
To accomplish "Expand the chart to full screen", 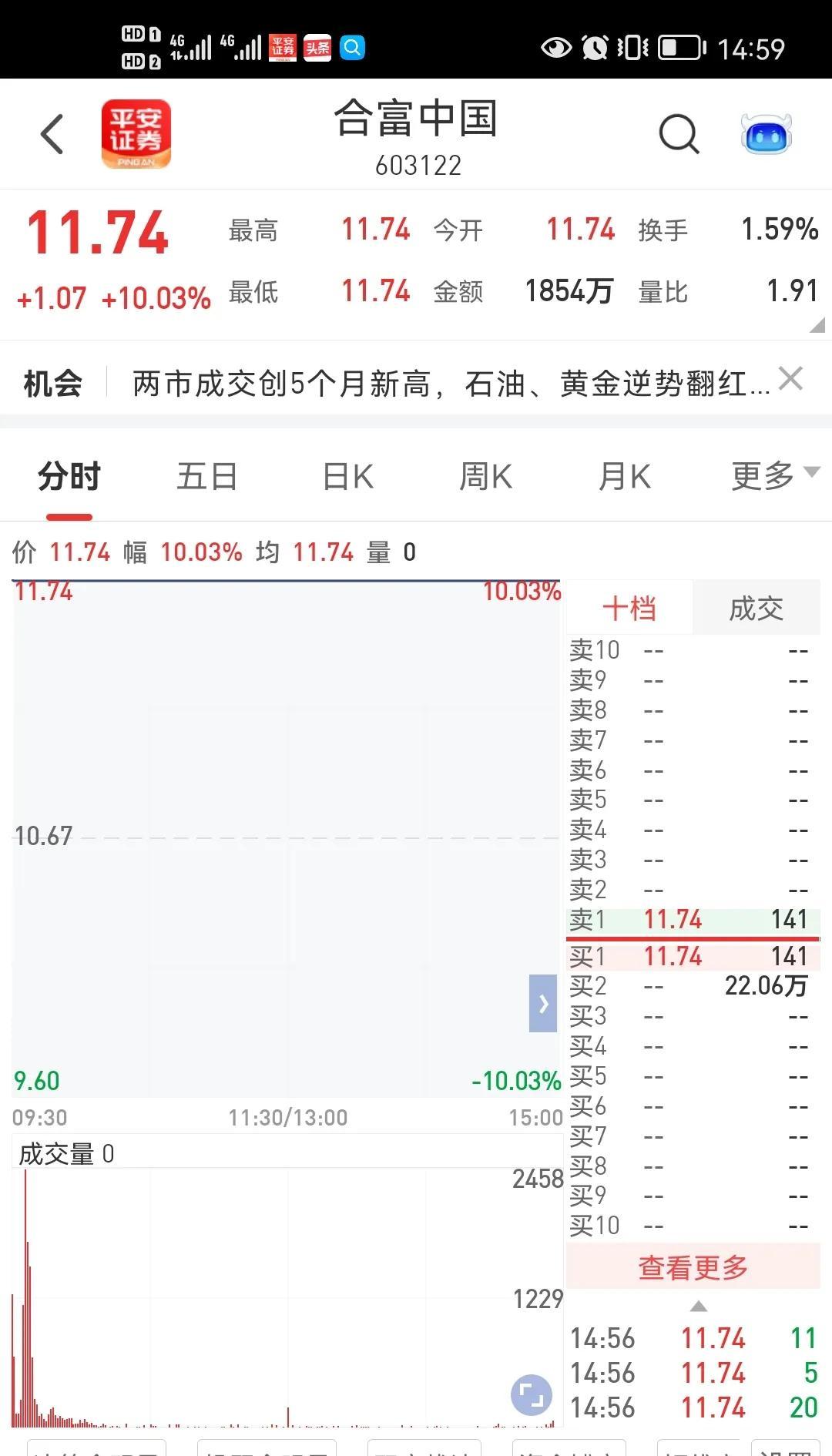I will (532, 1394).
